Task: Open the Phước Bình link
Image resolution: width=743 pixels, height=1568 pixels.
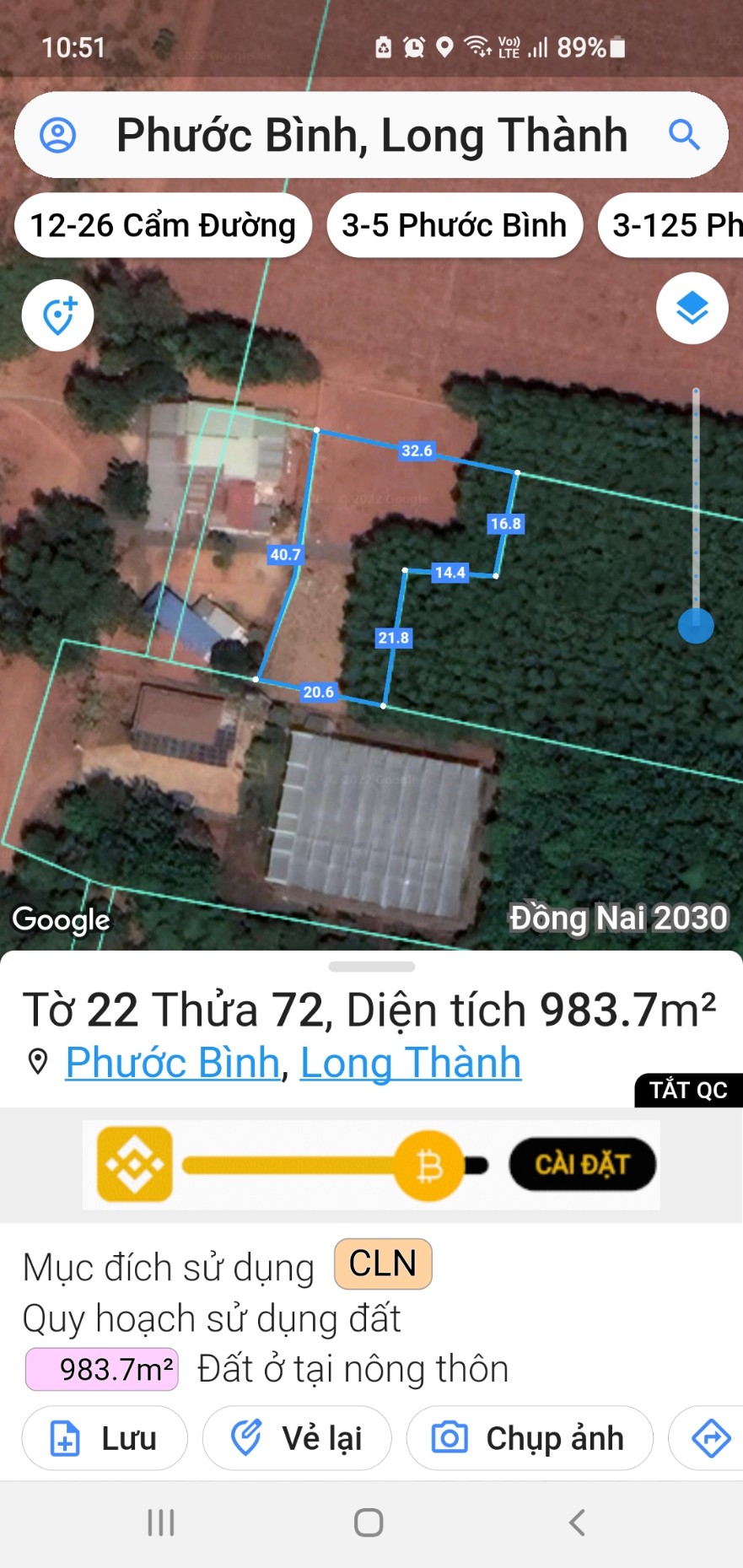Action: pos(173,1062)
